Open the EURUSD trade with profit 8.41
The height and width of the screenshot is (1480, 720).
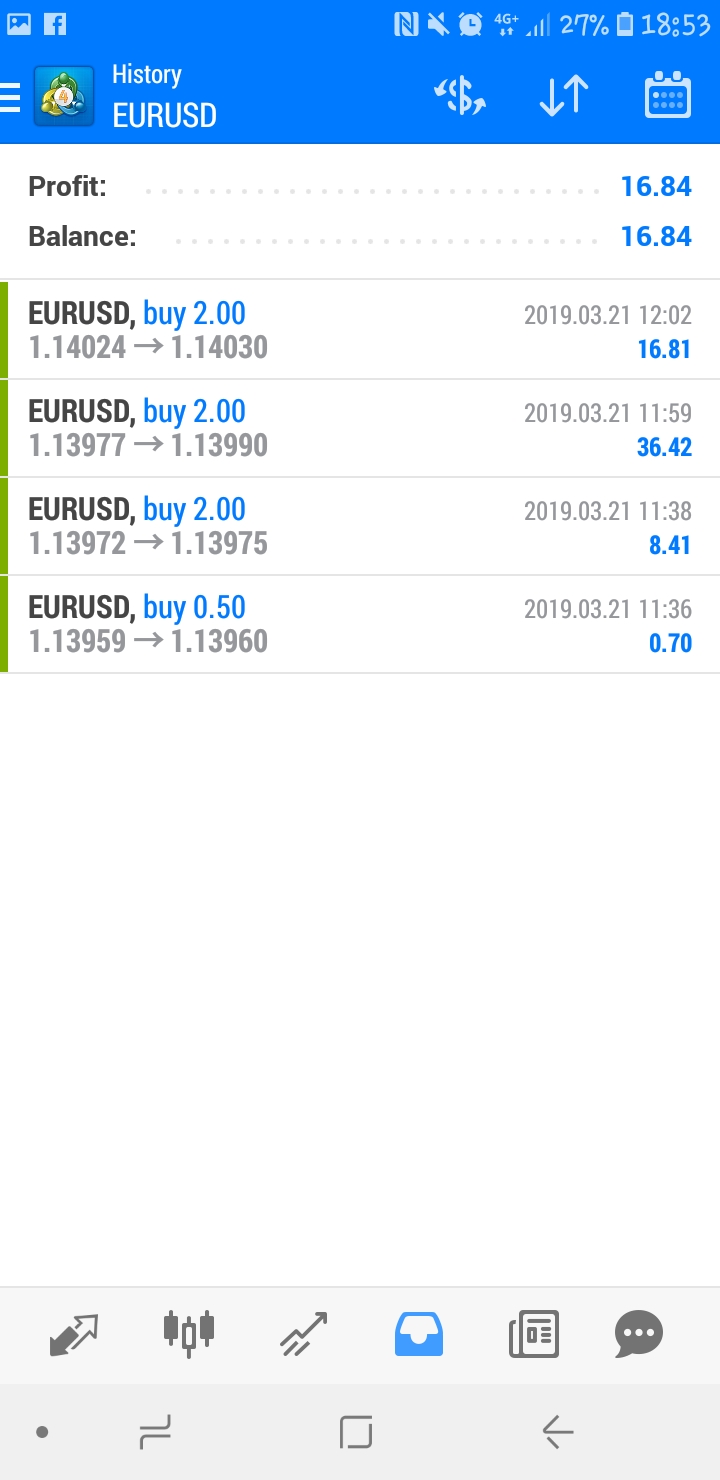click(x=360, y=526)
